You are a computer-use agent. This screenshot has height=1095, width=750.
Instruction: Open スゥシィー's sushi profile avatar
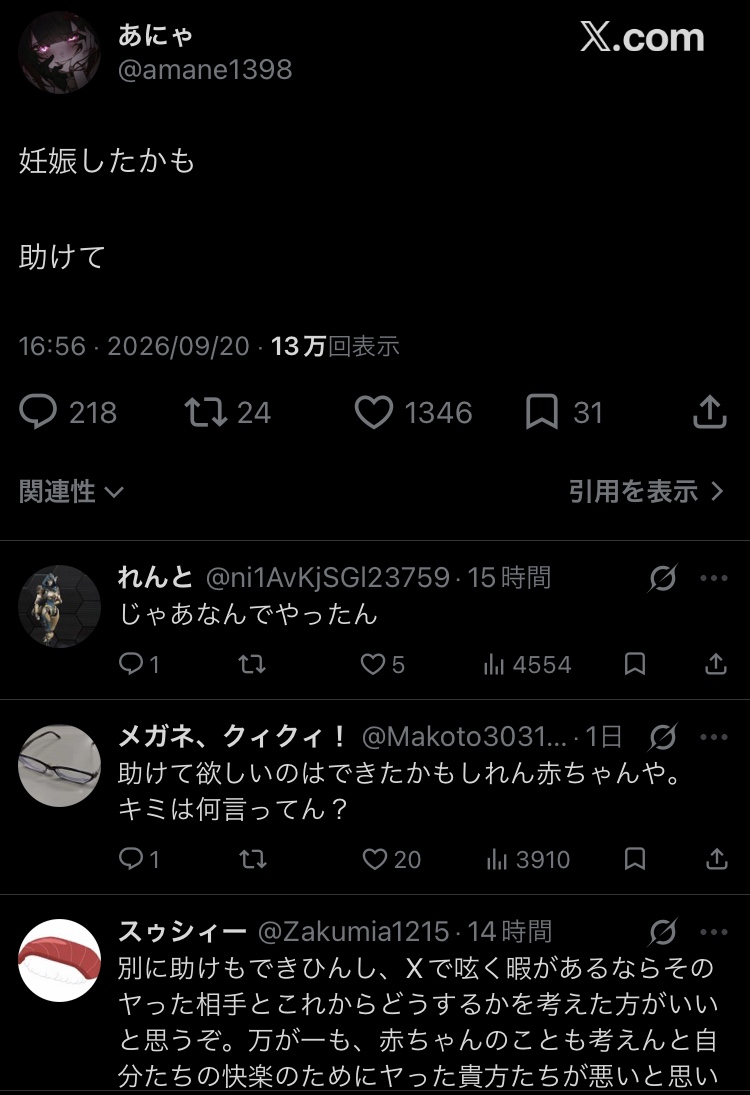[x=59, y=960]
